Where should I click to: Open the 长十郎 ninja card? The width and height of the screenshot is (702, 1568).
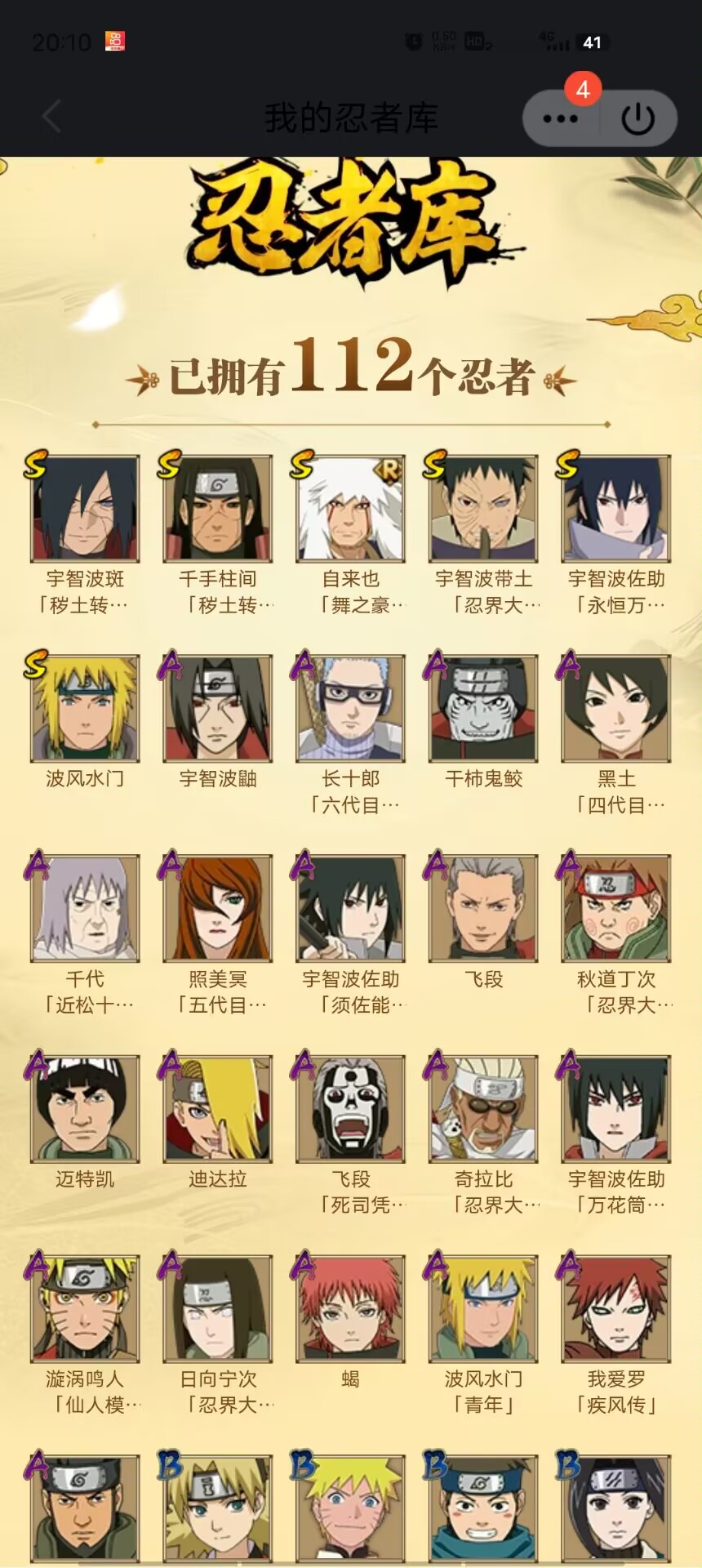pos(351,709)
